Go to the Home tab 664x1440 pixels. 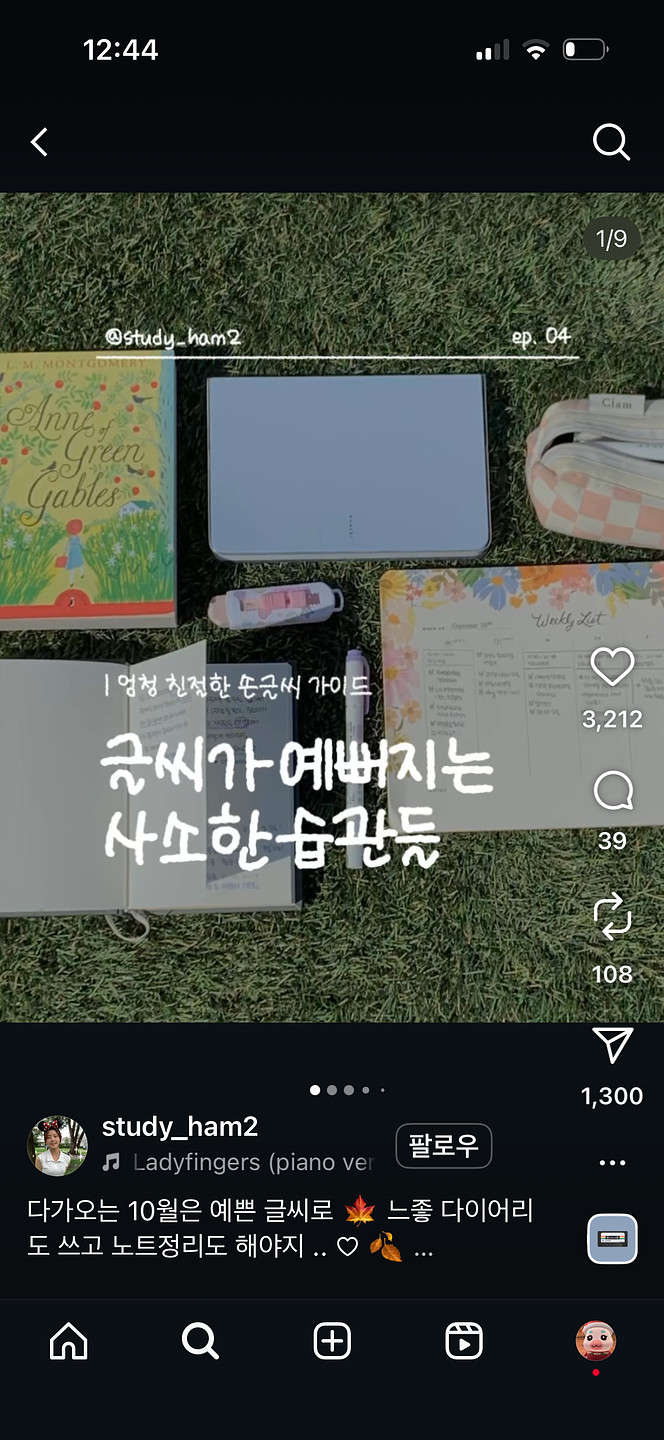(x=68, y=1341)
